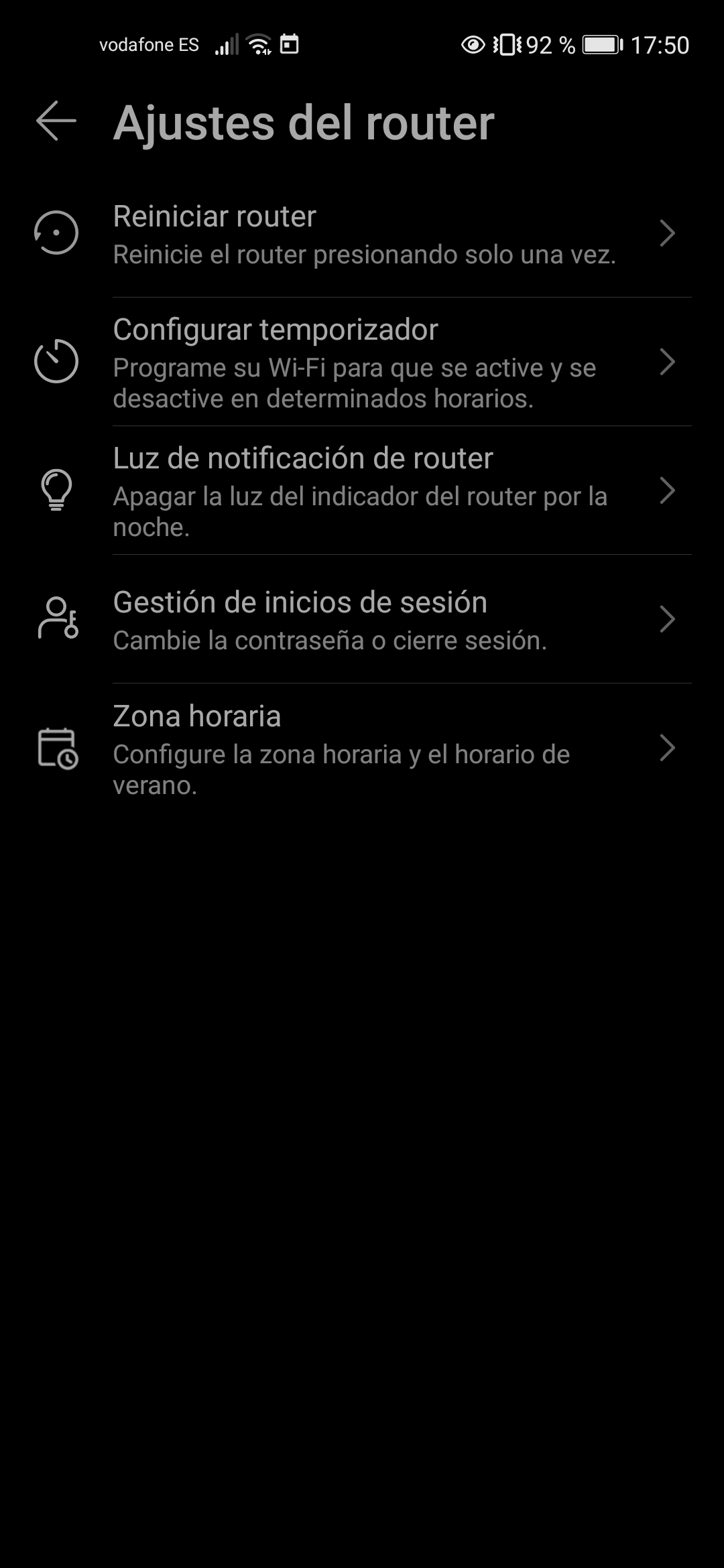The height and width of the screenshot is (1568, 724).
Task: Tap Gestión de inicios de sesión
Action: click(x=362, y=620)
